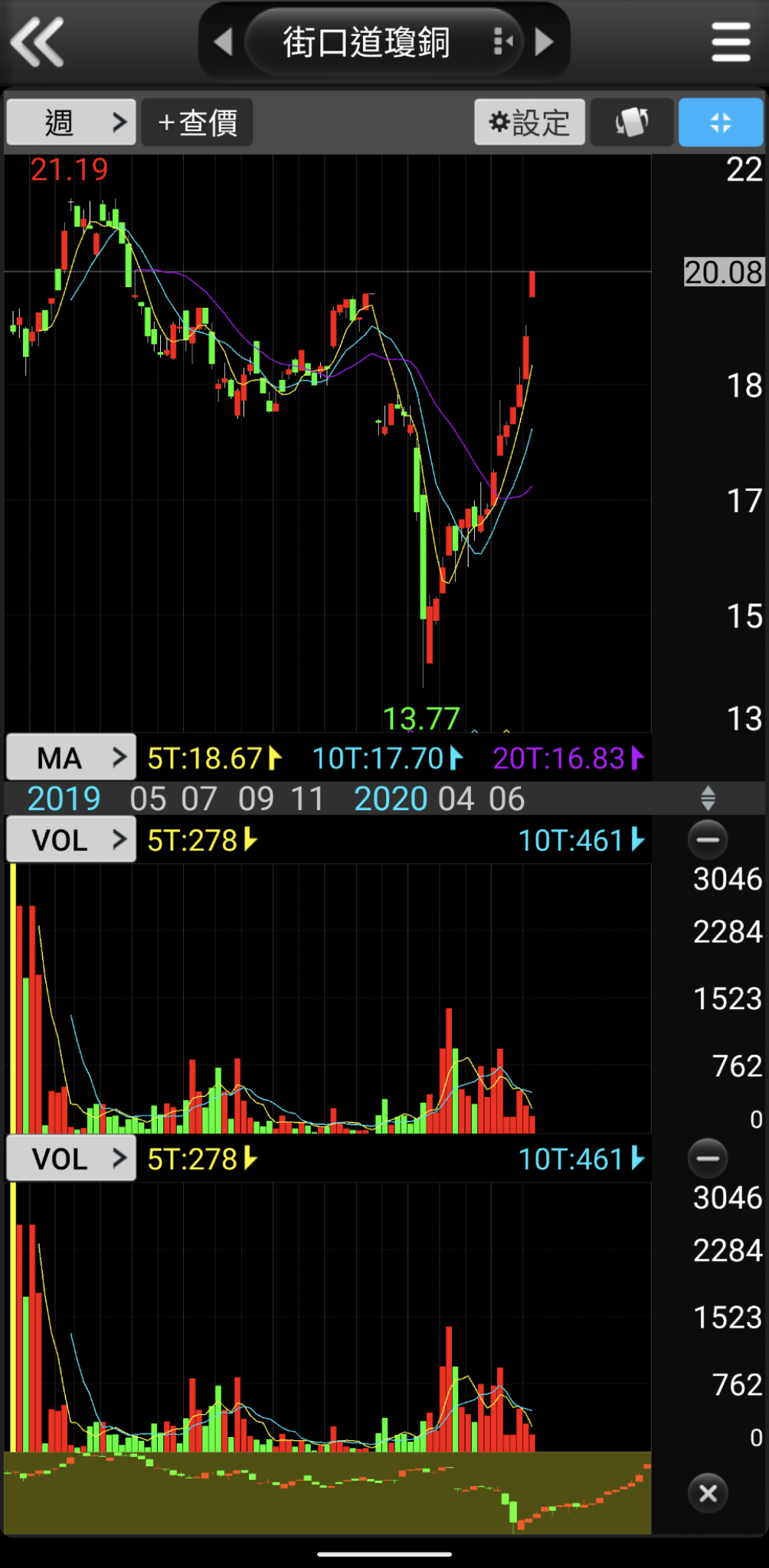Screen dimensions: 769x1568
Task: Open chart 設定 settings
Action: (529, 122)
